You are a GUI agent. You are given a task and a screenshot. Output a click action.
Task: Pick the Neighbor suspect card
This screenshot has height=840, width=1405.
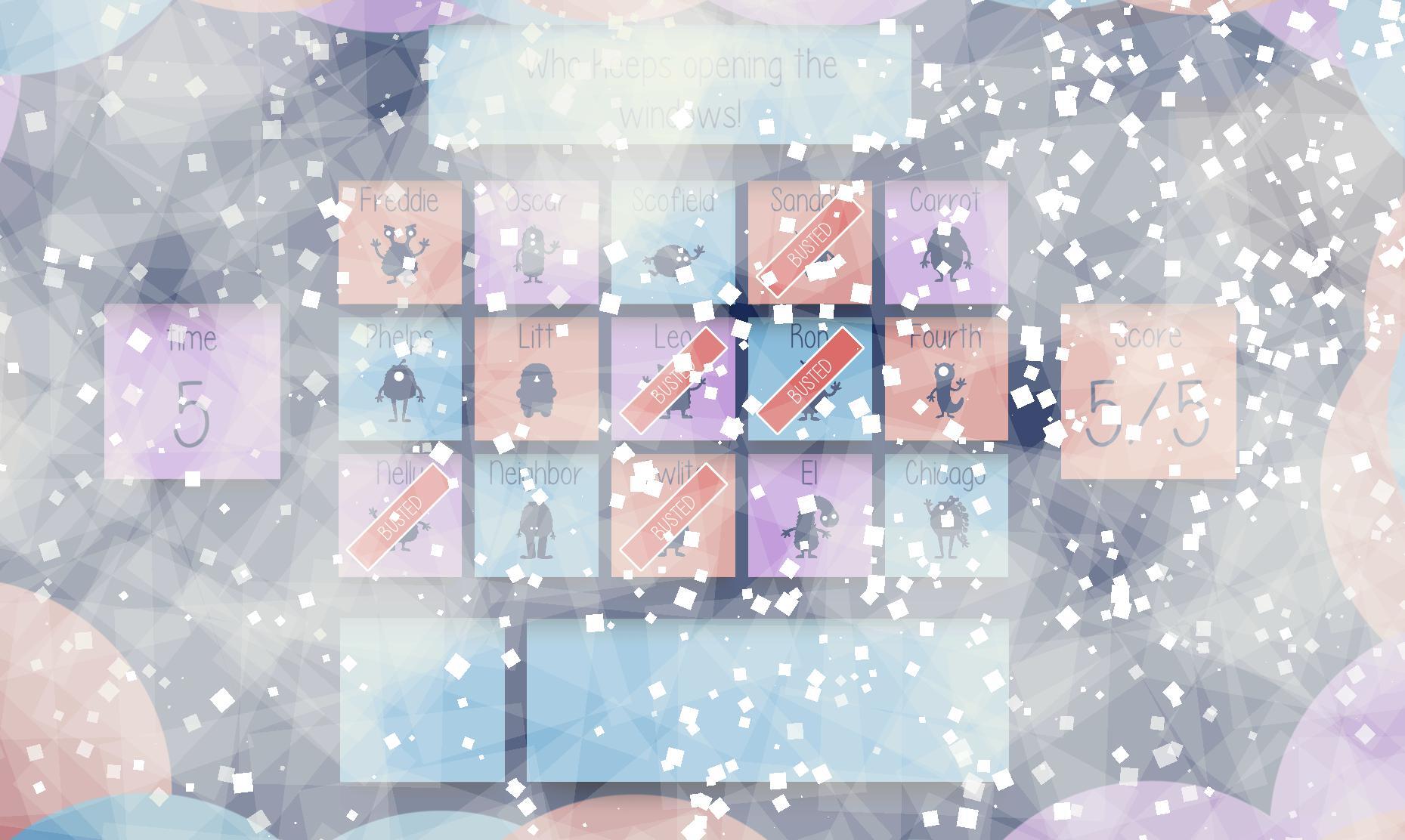click(536, 516)
